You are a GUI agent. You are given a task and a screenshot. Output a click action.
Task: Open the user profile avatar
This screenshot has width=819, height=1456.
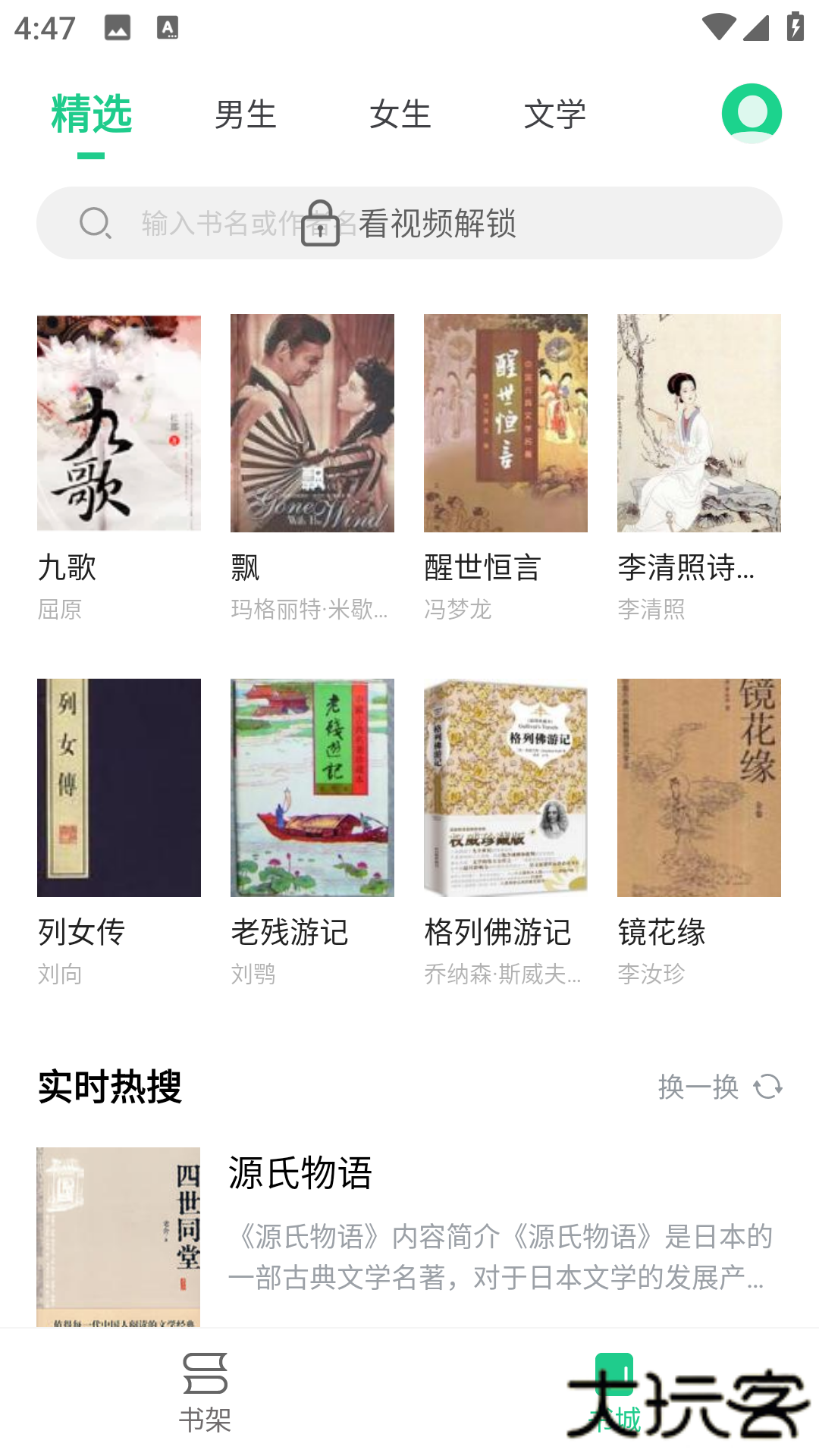click(752, 112)
